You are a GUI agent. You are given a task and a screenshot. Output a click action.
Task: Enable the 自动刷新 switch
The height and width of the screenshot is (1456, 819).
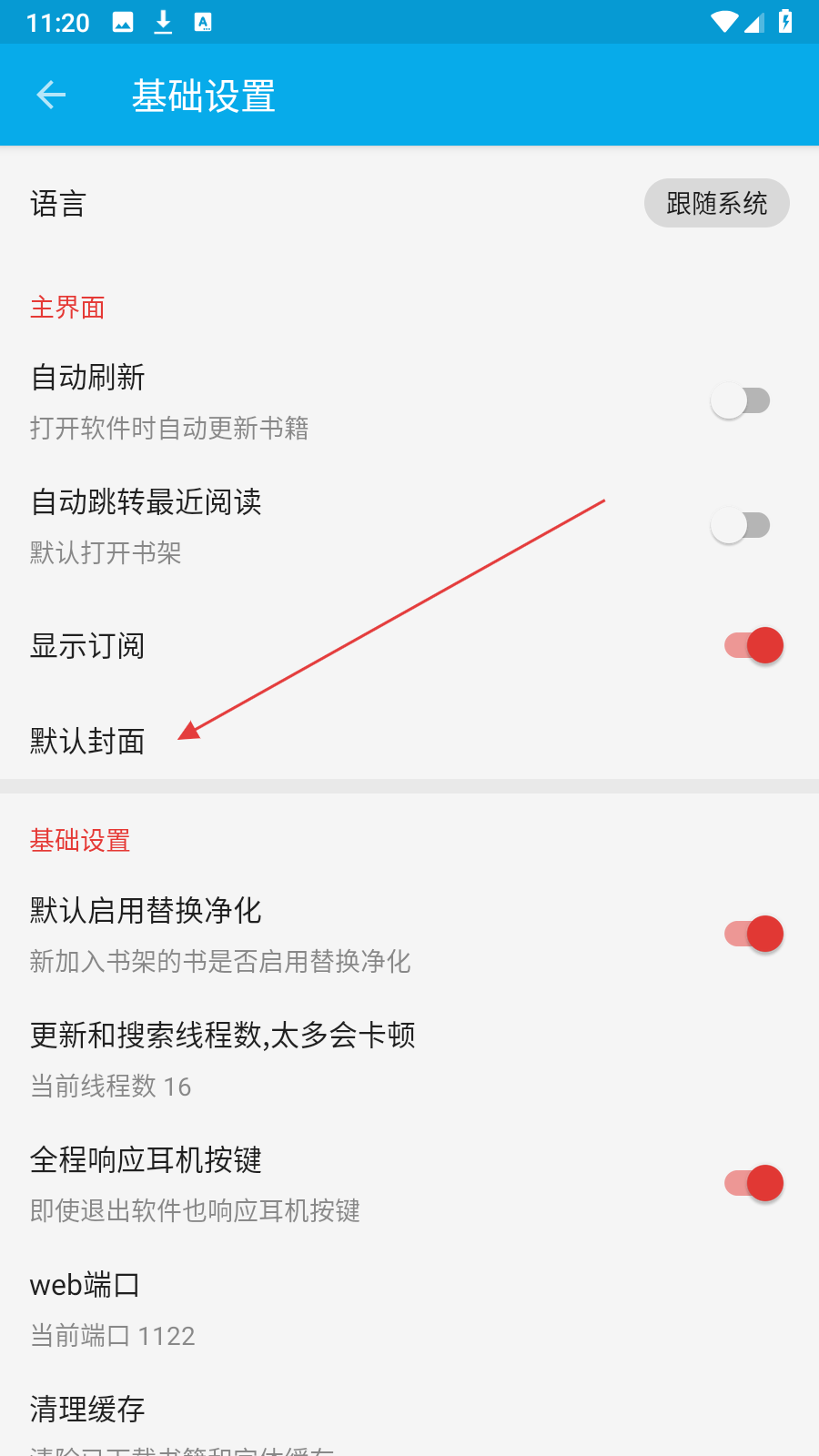coord(741,400)
